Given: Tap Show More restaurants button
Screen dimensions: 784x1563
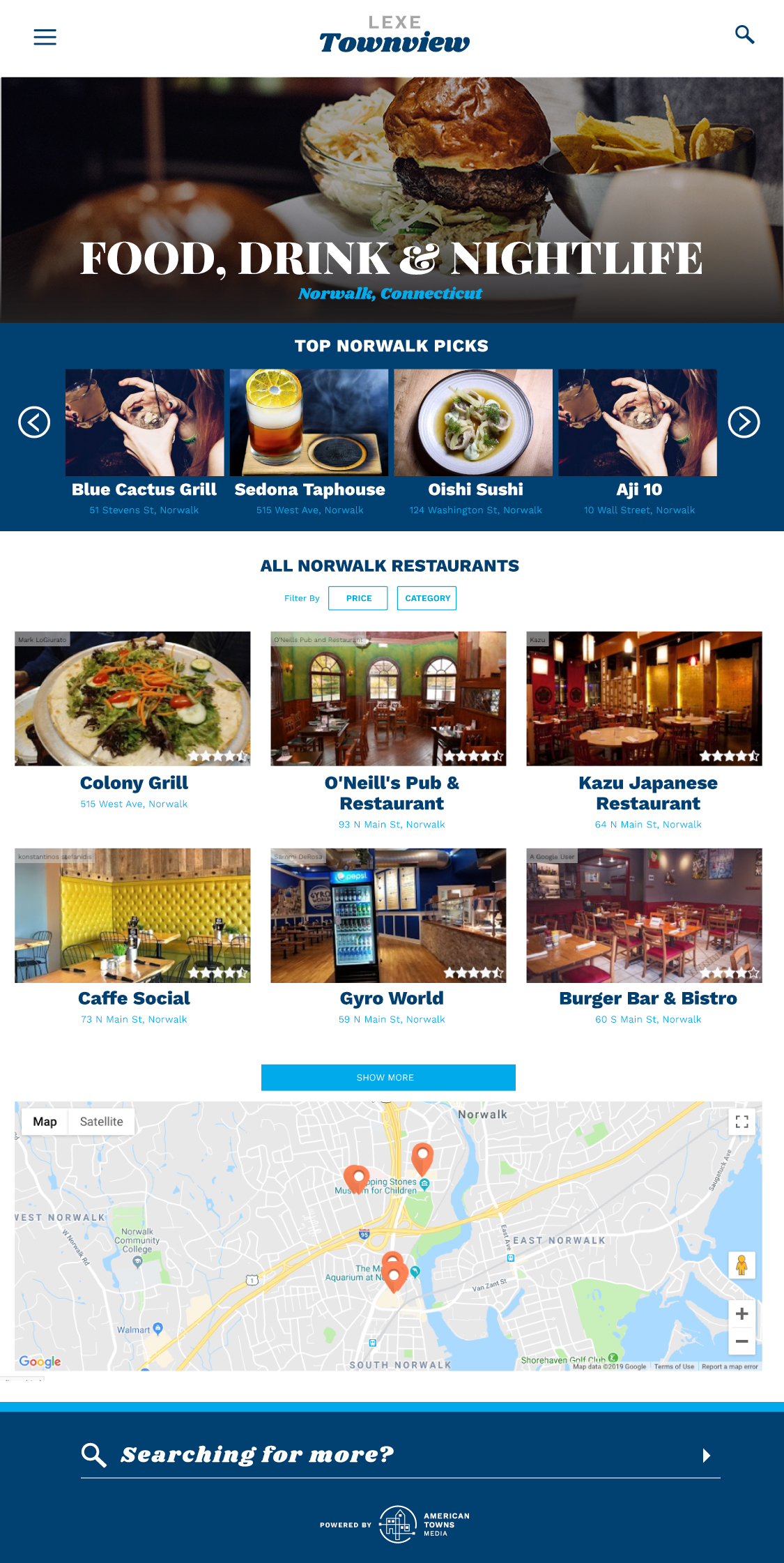Looking at the screenshot, I should tap(388, 1077).
